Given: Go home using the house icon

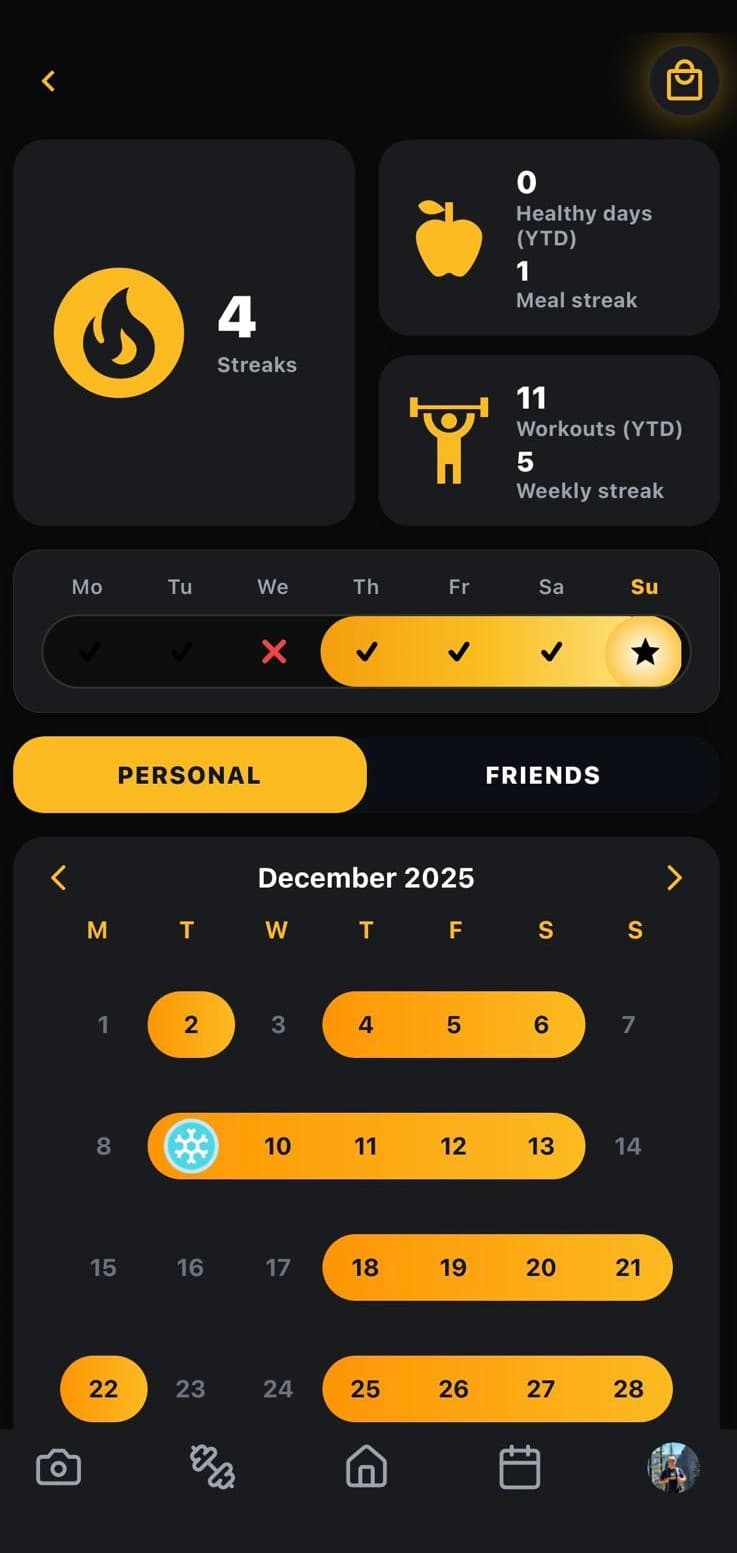Looking at the screenshot, I should pyautogui.click(x=366, y=1466).
